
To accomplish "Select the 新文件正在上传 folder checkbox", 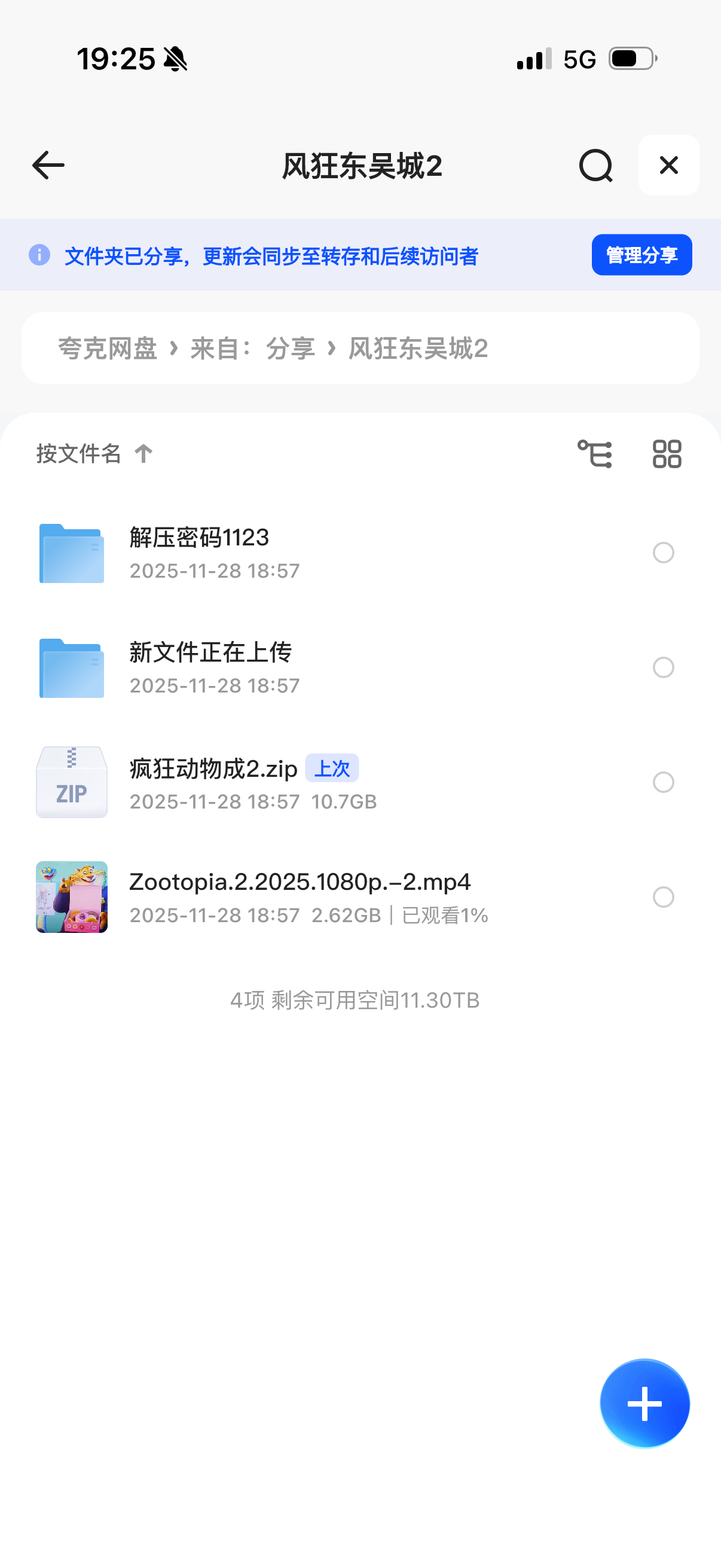I will 663,668.
